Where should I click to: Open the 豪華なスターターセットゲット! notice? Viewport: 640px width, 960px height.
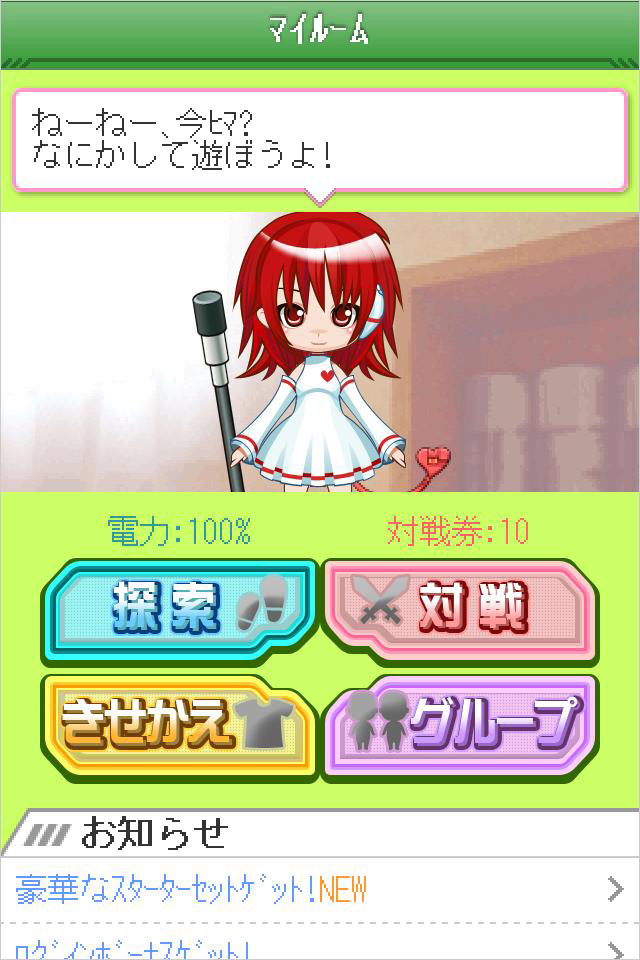coord(320,888)
